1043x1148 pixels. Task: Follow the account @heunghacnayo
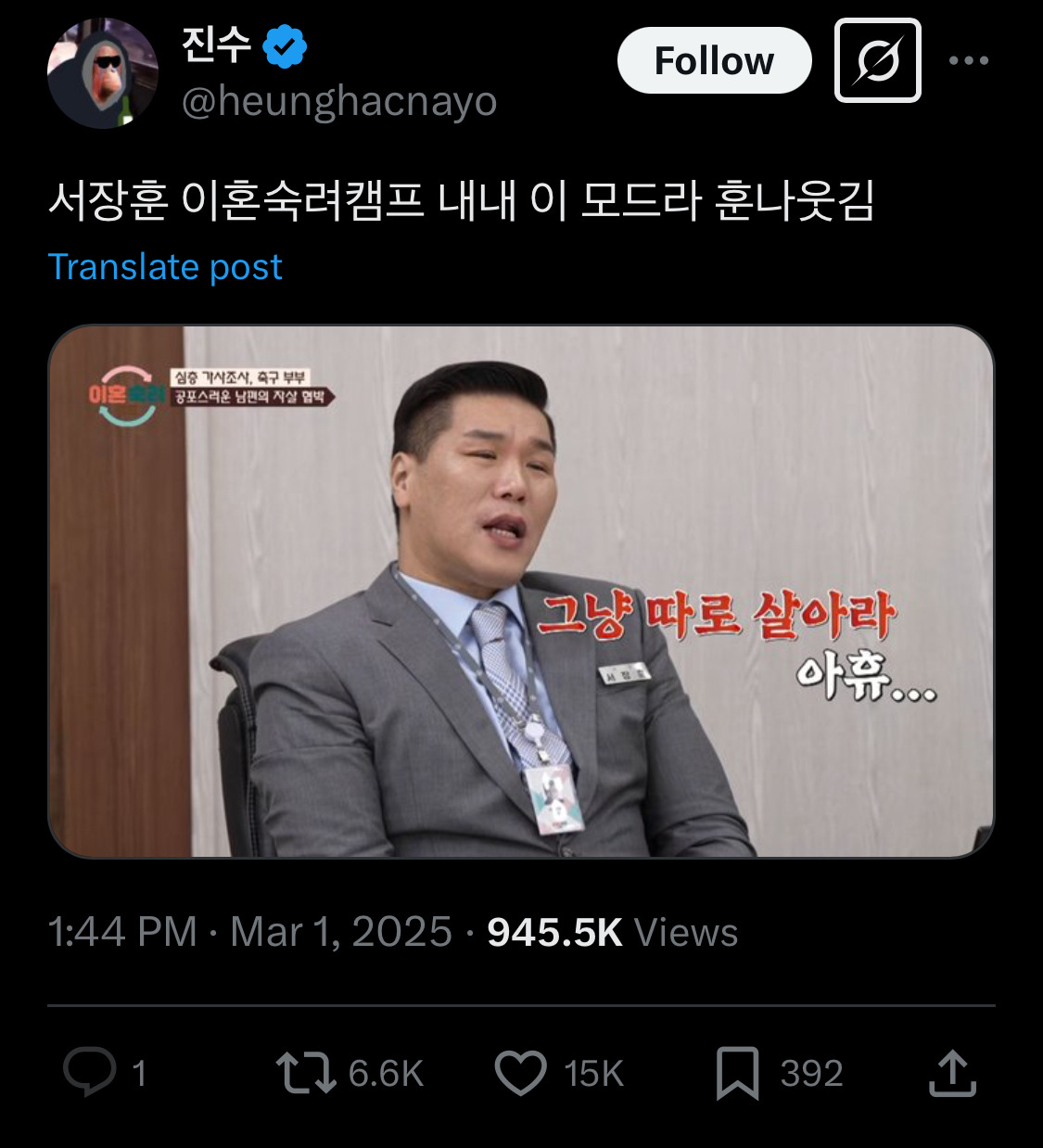[715, 60]
